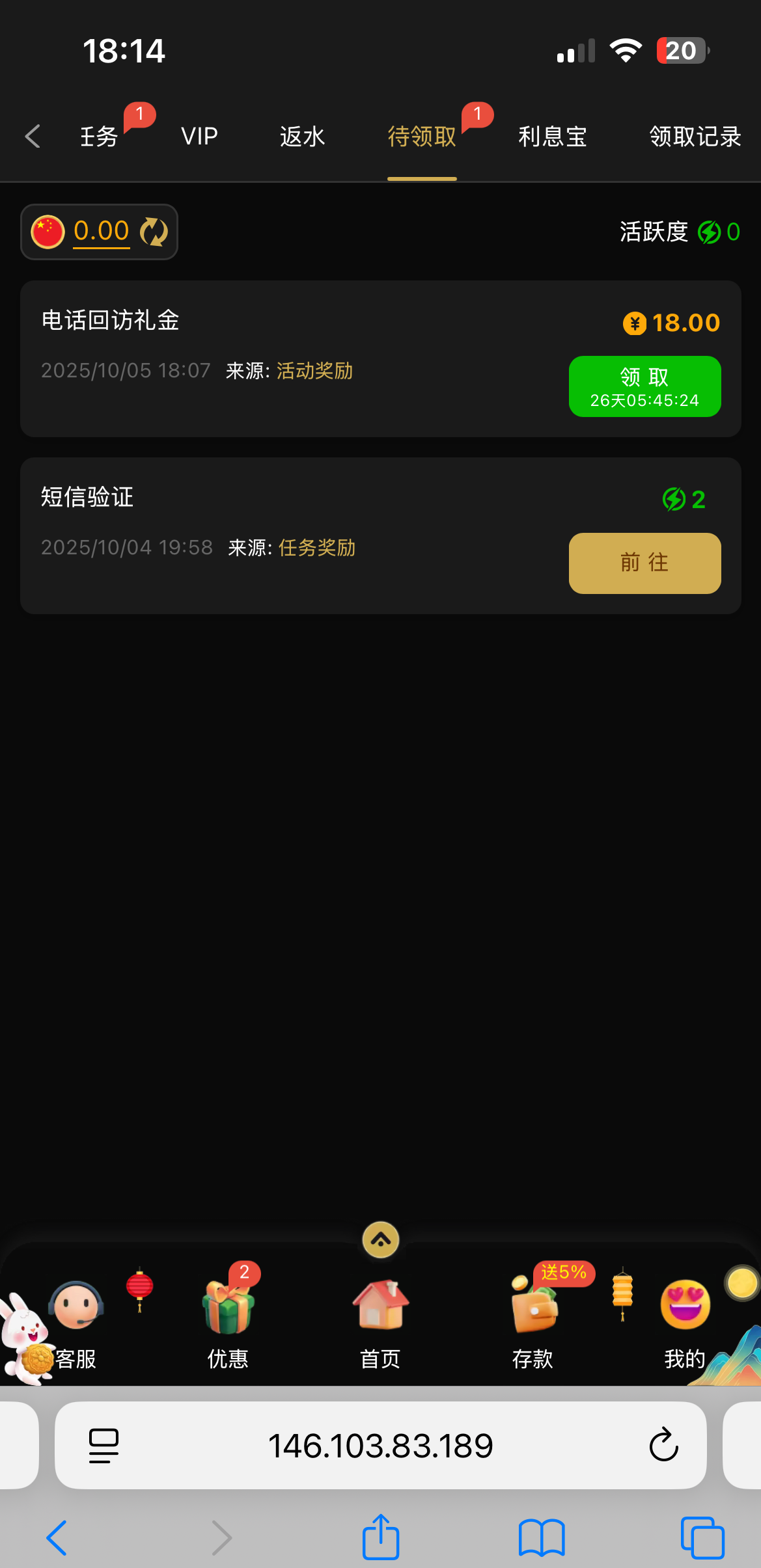Reload the page in the address bar
The image size is (761, 1568).
click(x=663, y=1446)
